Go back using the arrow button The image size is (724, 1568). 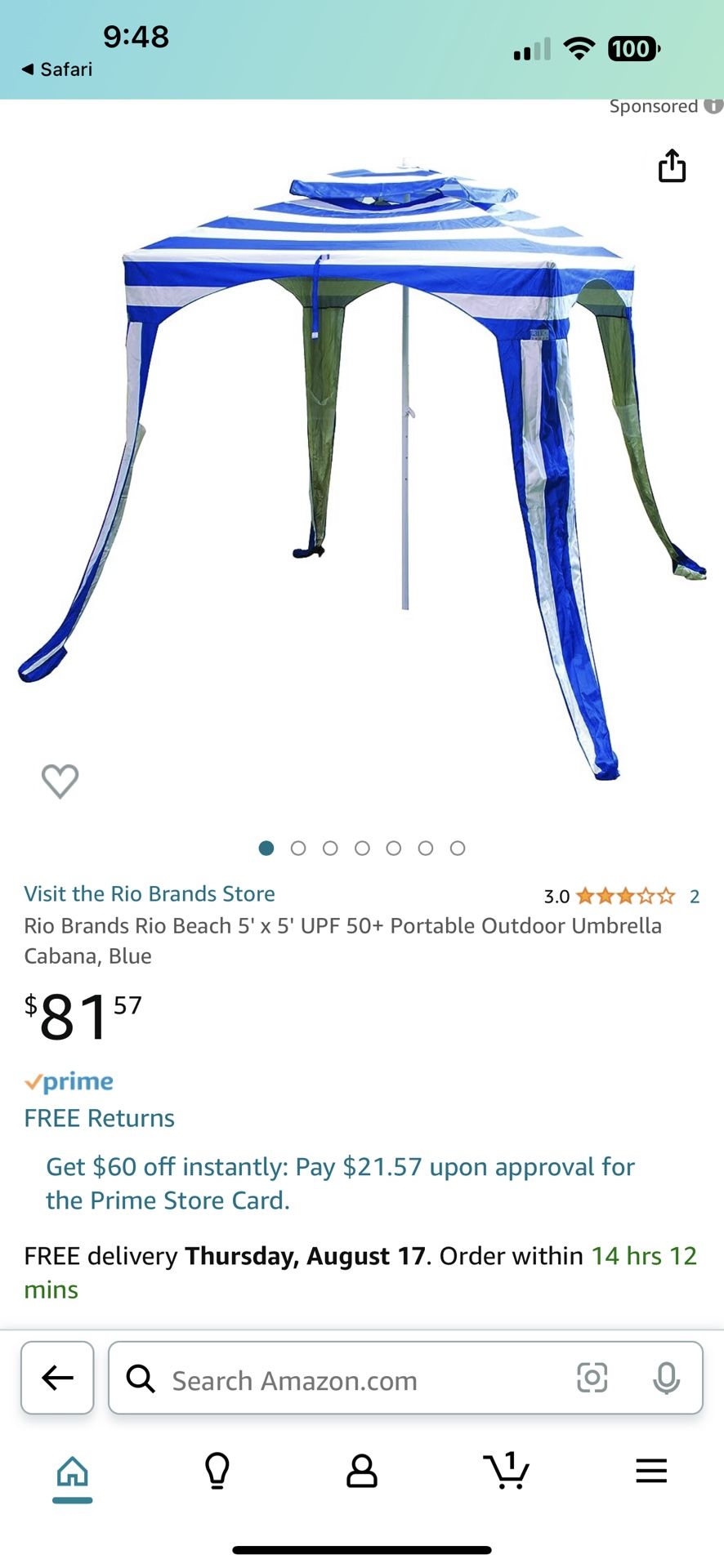[57, 1378]
